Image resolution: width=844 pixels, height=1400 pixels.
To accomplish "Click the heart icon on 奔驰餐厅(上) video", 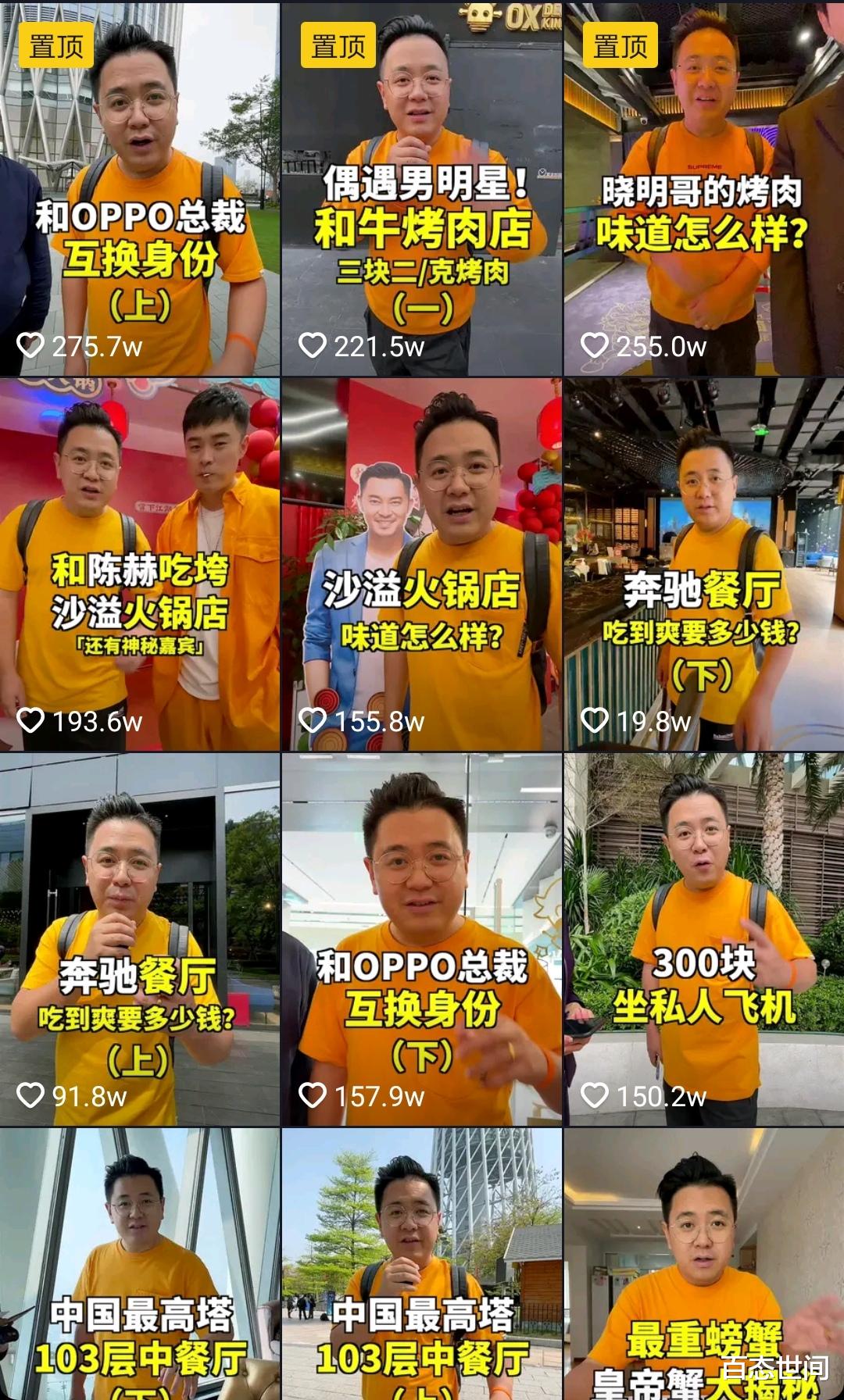I will [33, 1096].
